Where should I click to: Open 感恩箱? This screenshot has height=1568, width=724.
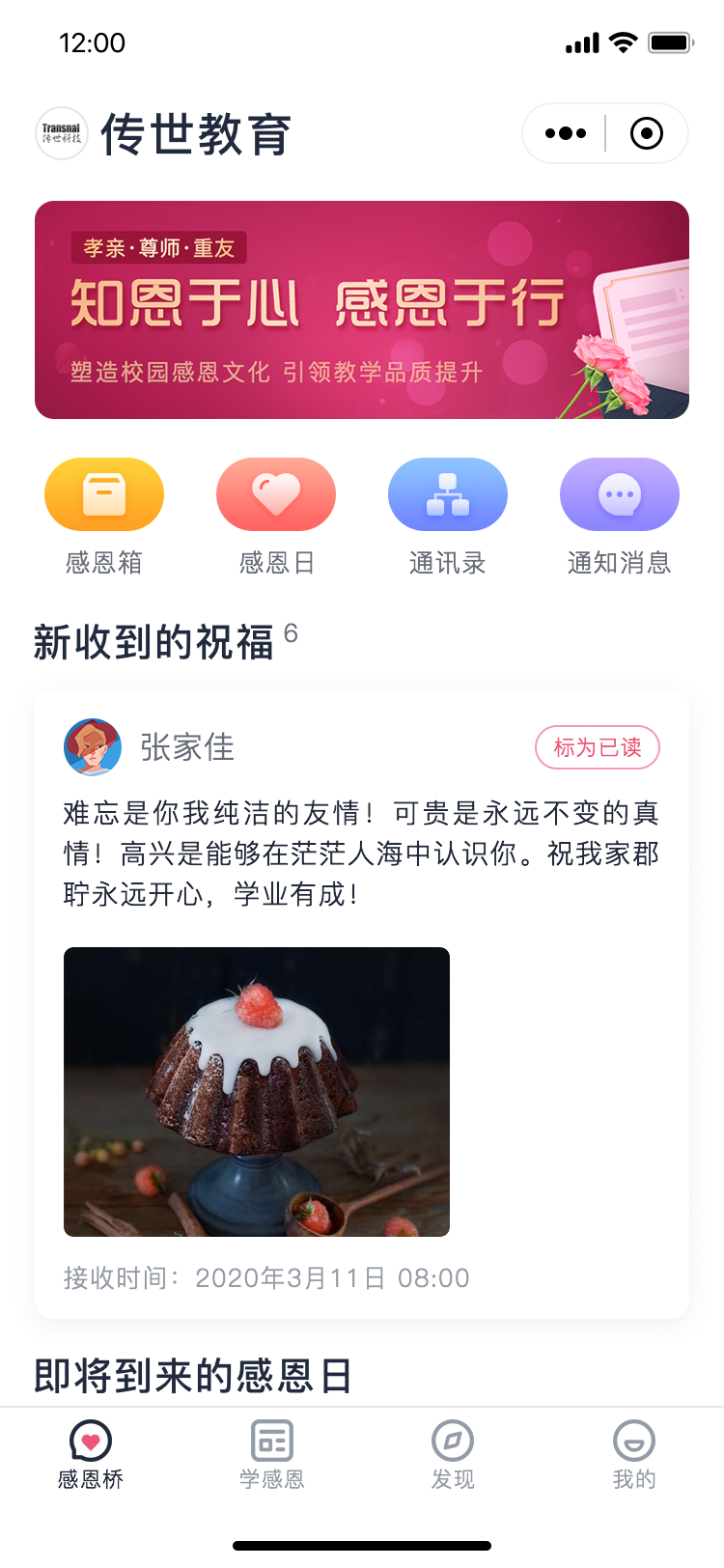coord(104,494)
